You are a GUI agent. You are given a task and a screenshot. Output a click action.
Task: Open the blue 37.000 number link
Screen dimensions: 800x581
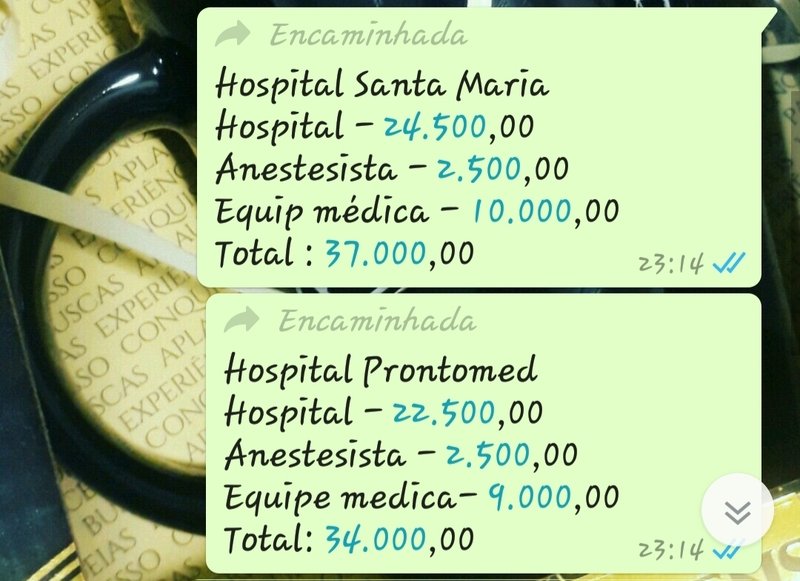pos(376,253)
